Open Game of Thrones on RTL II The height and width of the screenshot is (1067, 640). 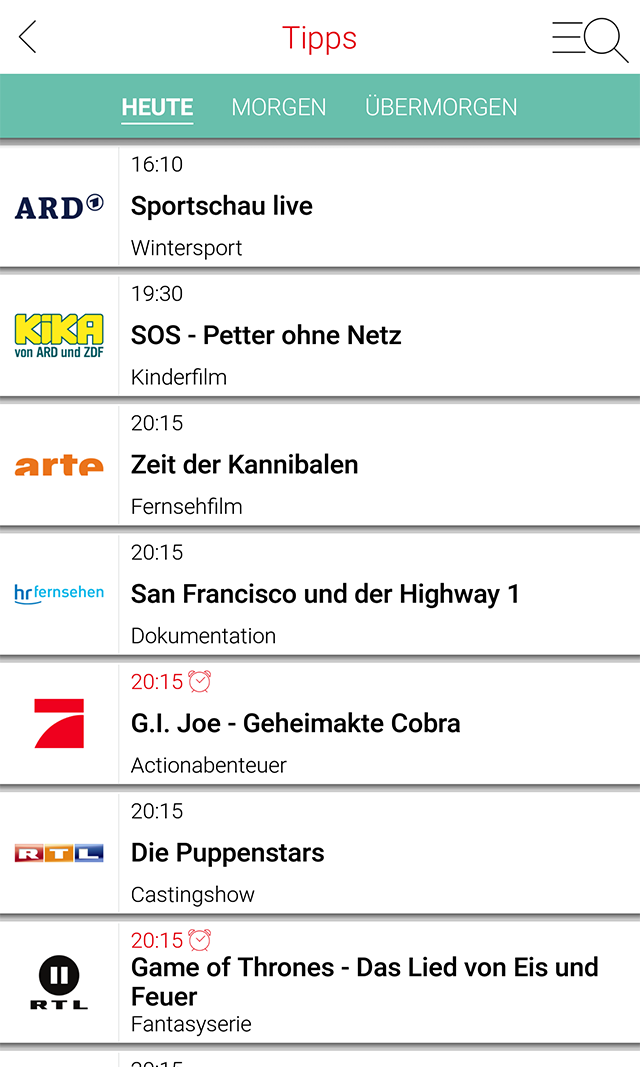coord(364,981)
